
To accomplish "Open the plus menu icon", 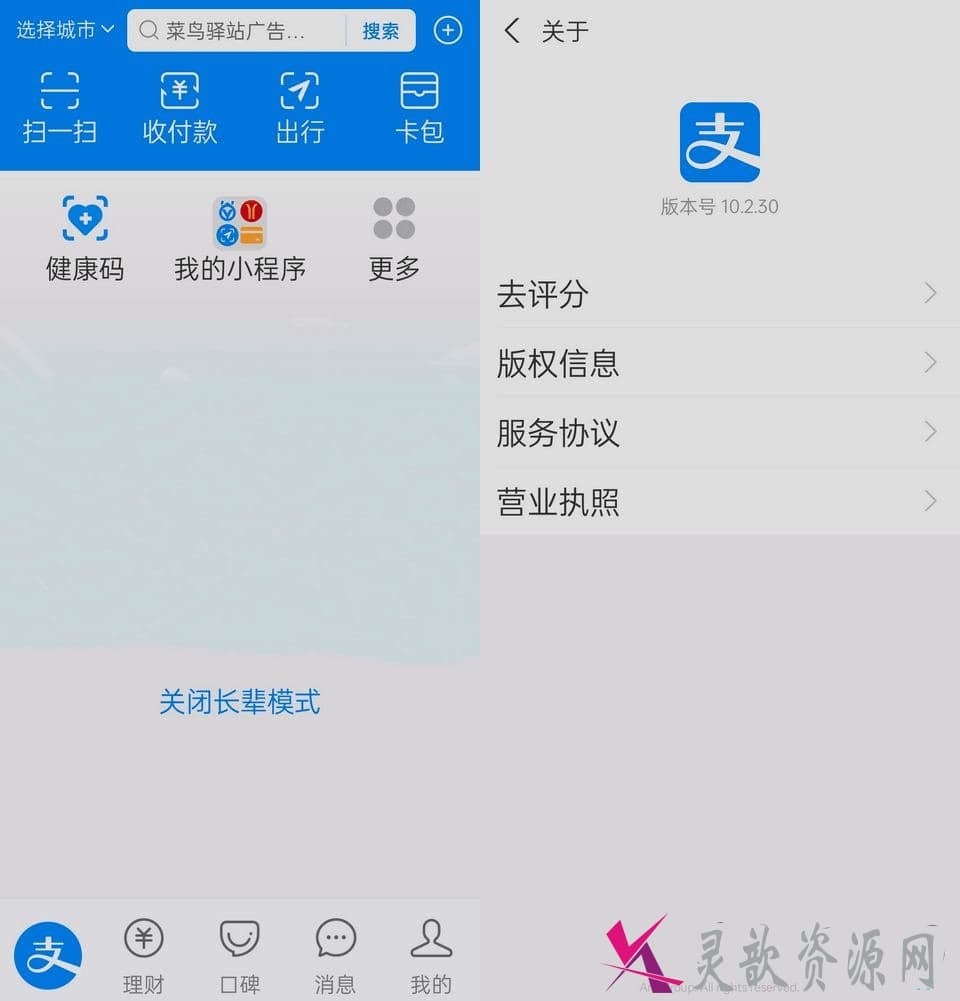I will tap(448, 30).
